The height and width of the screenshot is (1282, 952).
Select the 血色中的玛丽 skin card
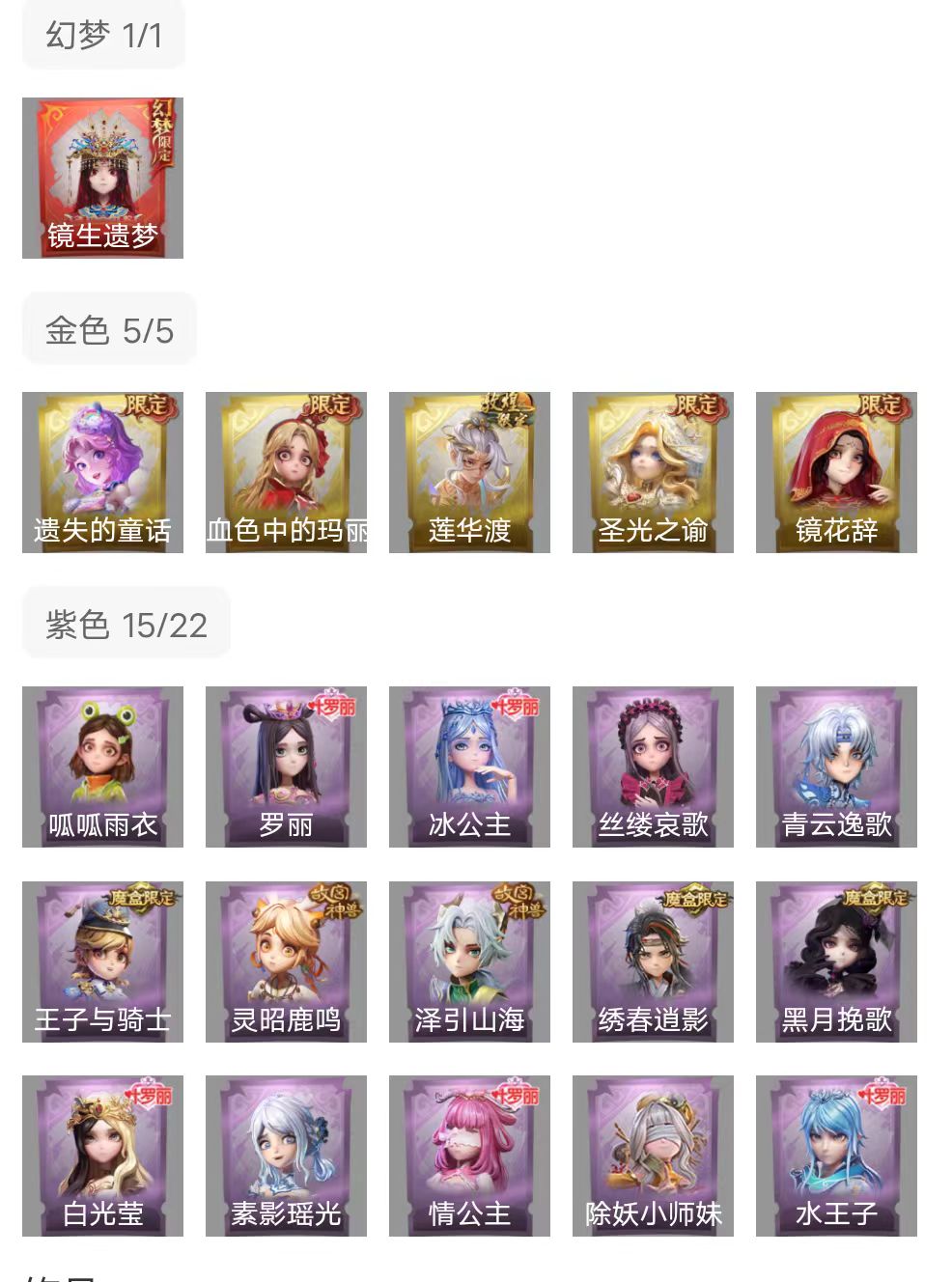(x=286, y=472)
